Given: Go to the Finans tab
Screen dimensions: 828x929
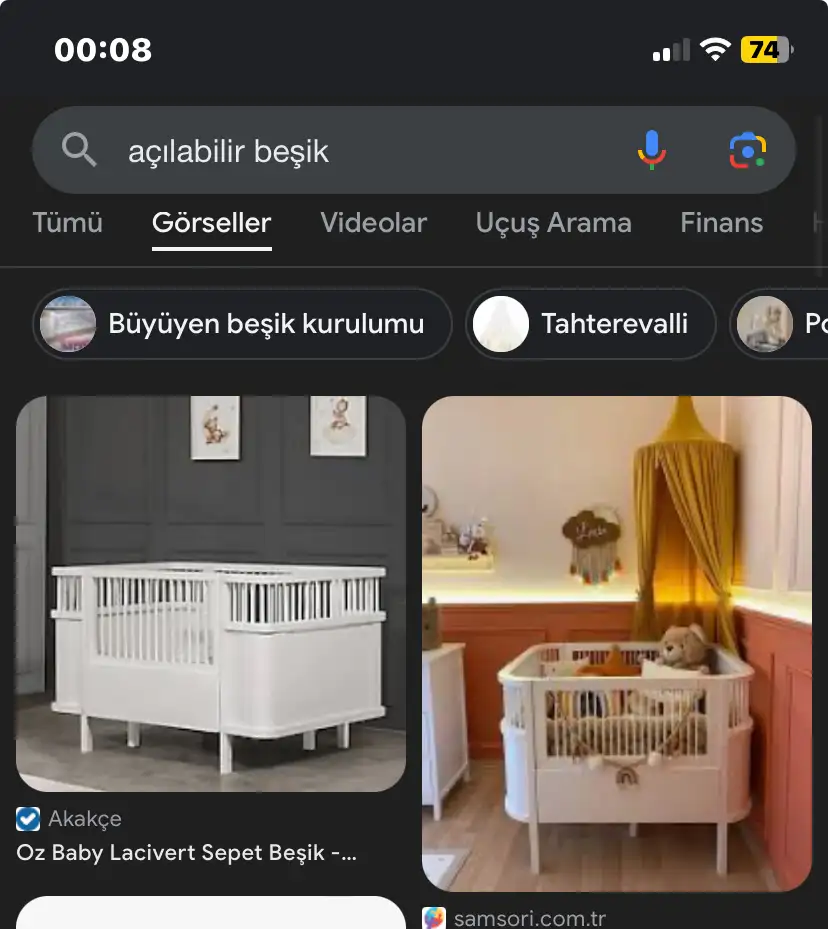Looking at the screenshot, I should [721, 223].
